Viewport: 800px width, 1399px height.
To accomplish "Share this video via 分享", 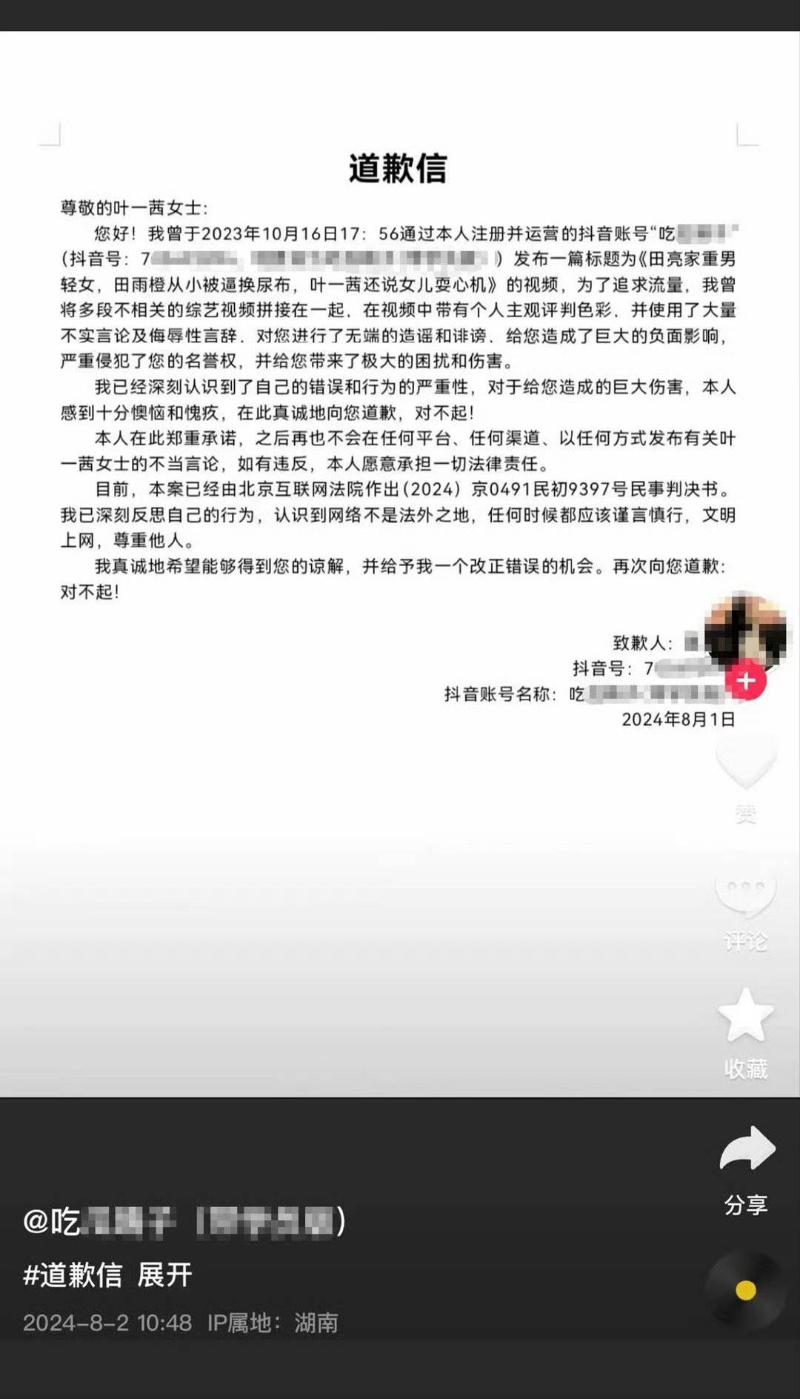I will 746,1150.
